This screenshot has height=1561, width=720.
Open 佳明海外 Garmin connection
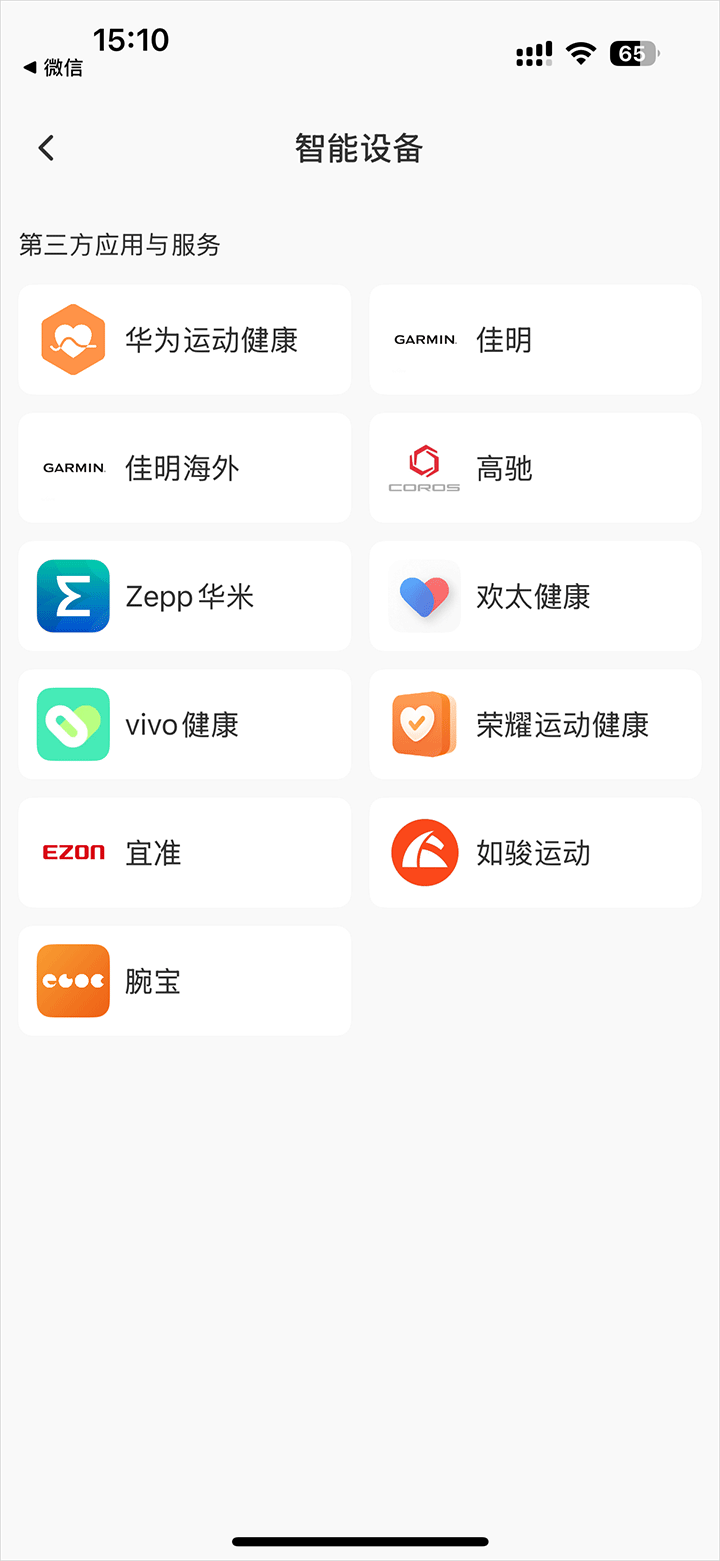[184, 468]
